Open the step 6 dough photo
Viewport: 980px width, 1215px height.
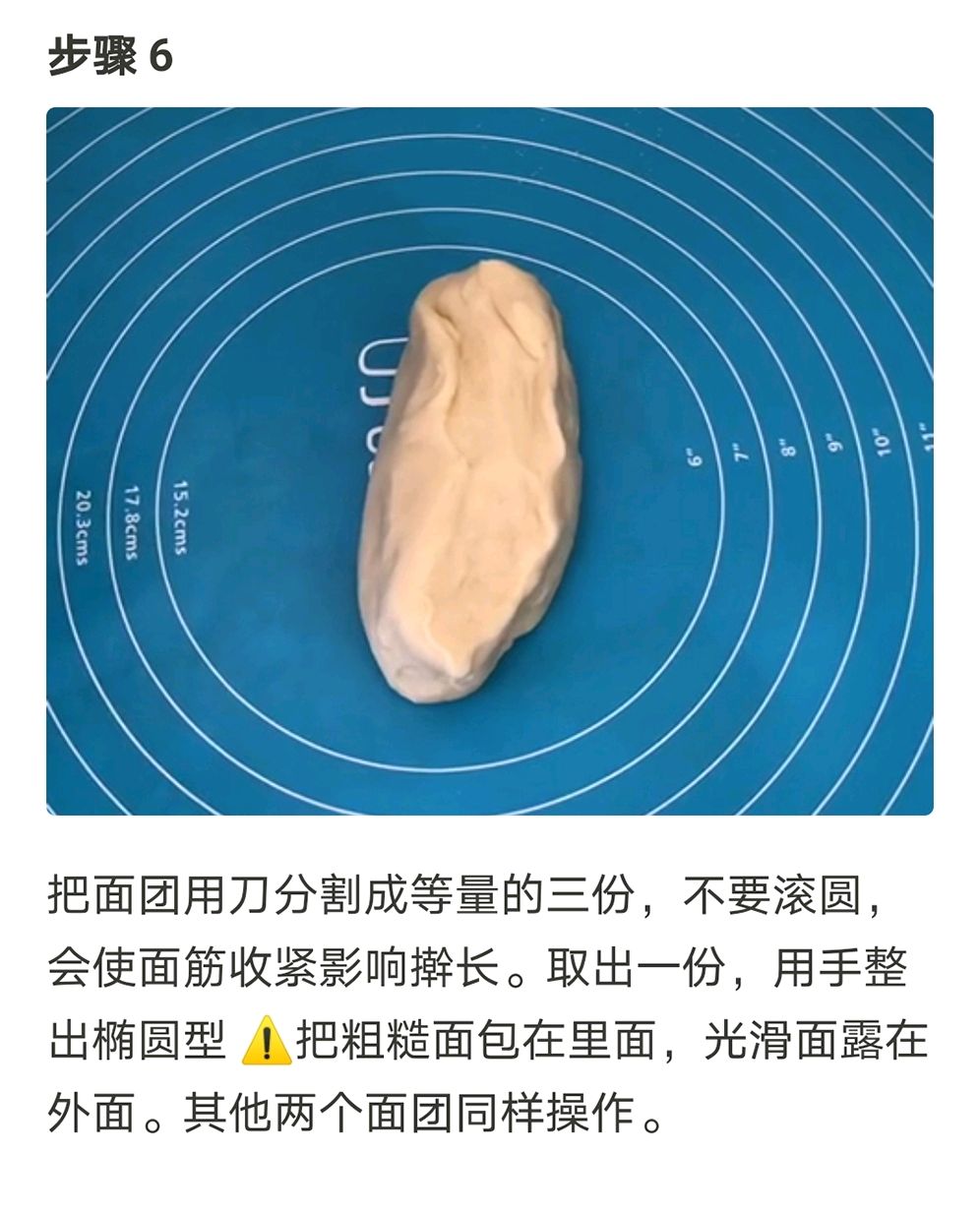(489, 460)
